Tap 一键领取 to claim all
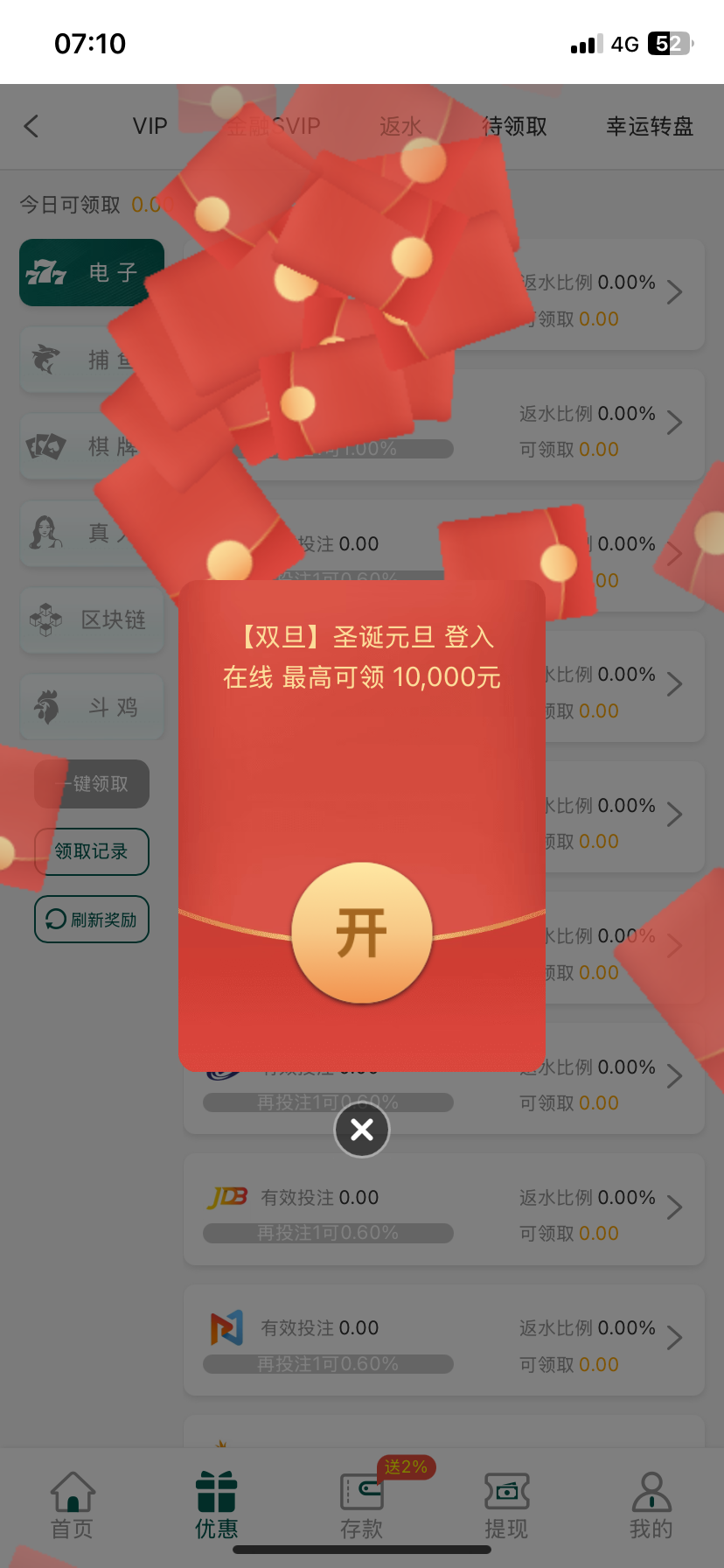 [92, 784]
